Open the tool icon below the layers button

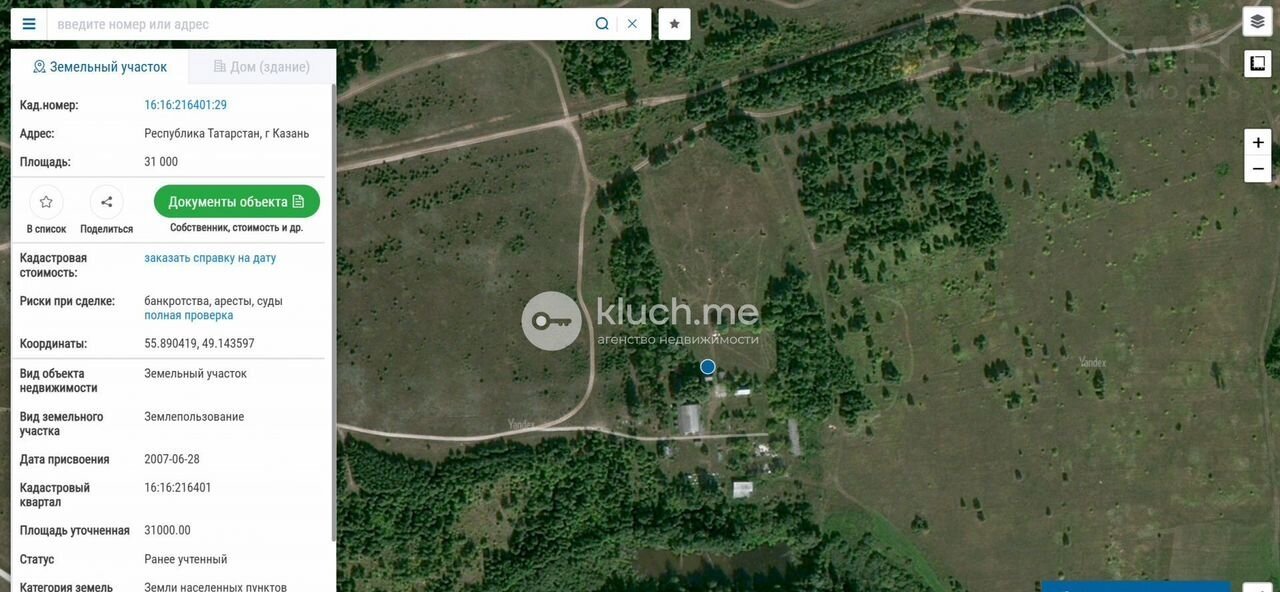[1257, 64]
